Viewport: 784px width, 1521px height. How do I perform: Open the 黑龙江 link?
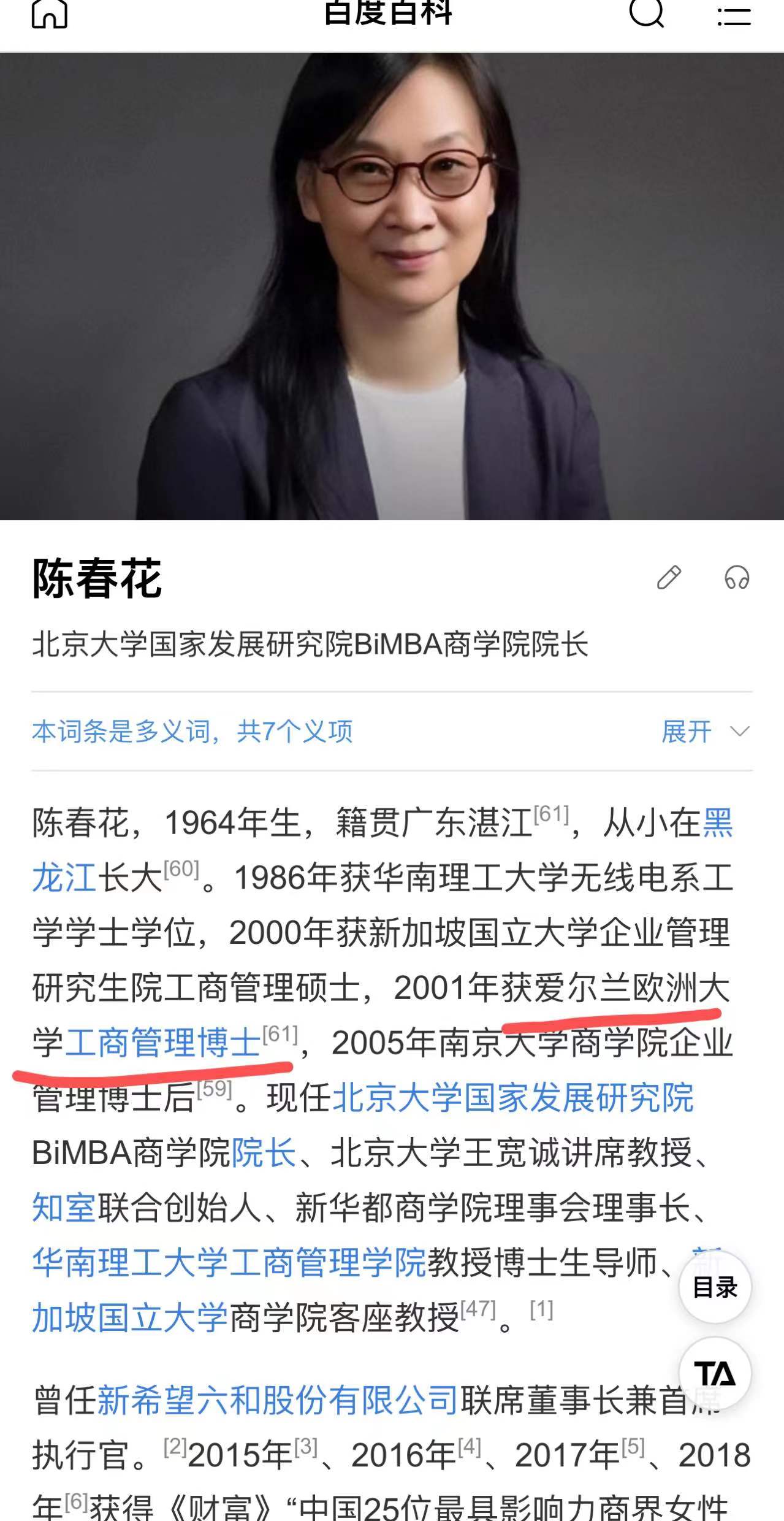[717, 823]
